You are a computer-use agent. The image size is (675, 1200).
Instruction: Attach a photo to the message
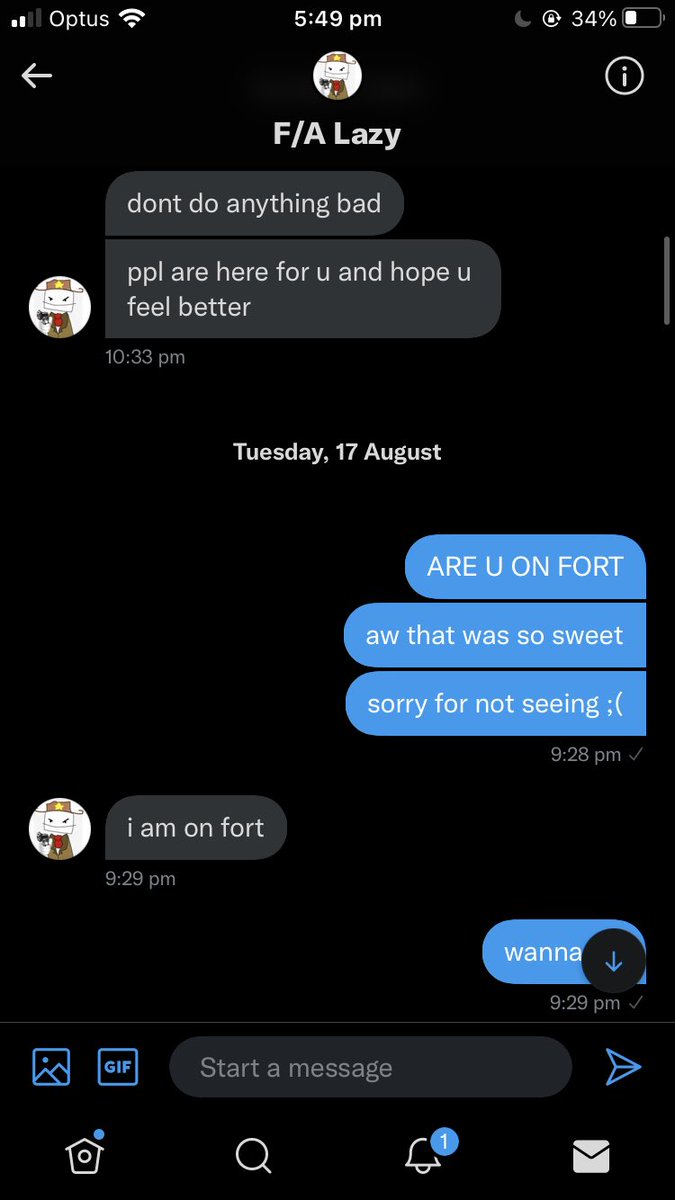(51, 1067)
